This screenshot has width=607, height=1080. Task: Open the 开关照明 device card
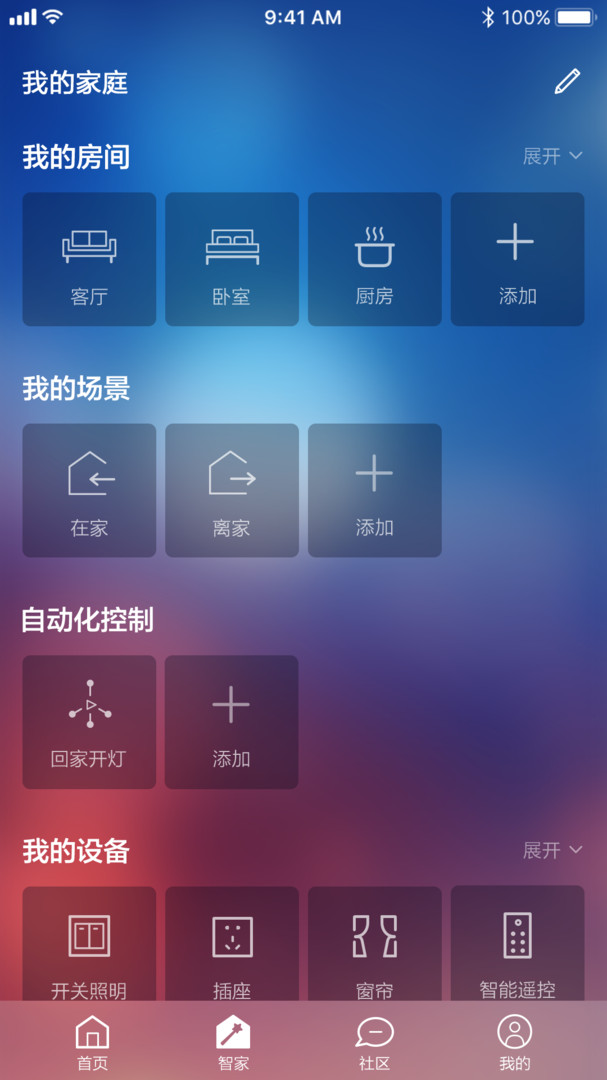(x=89, y=945)
